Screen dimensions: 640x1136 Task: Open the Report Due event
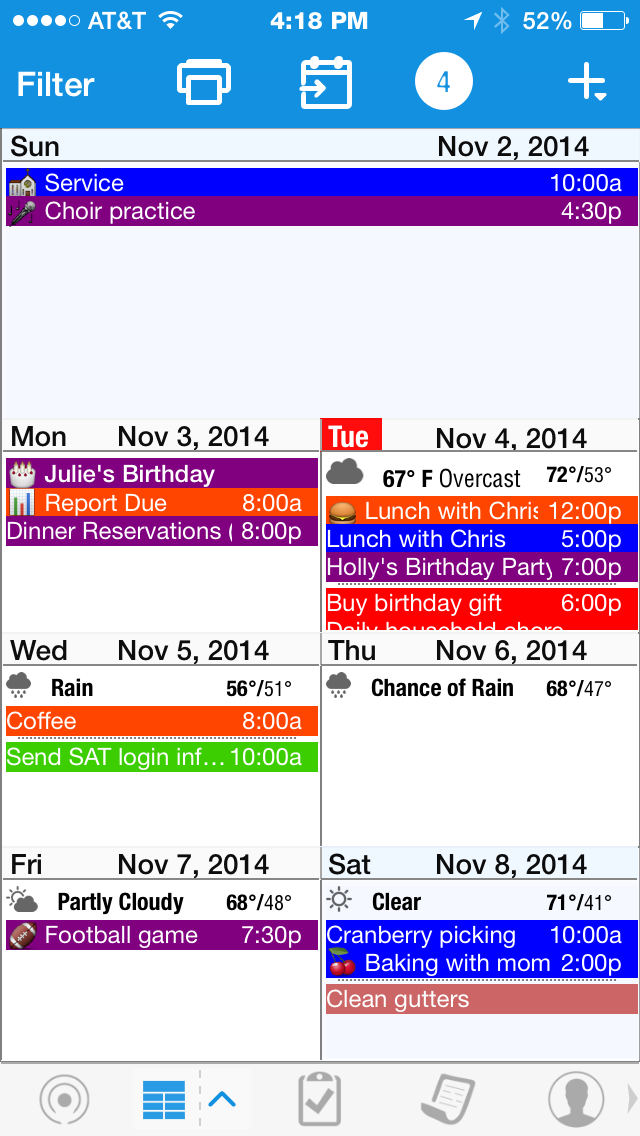pos(162,503)
